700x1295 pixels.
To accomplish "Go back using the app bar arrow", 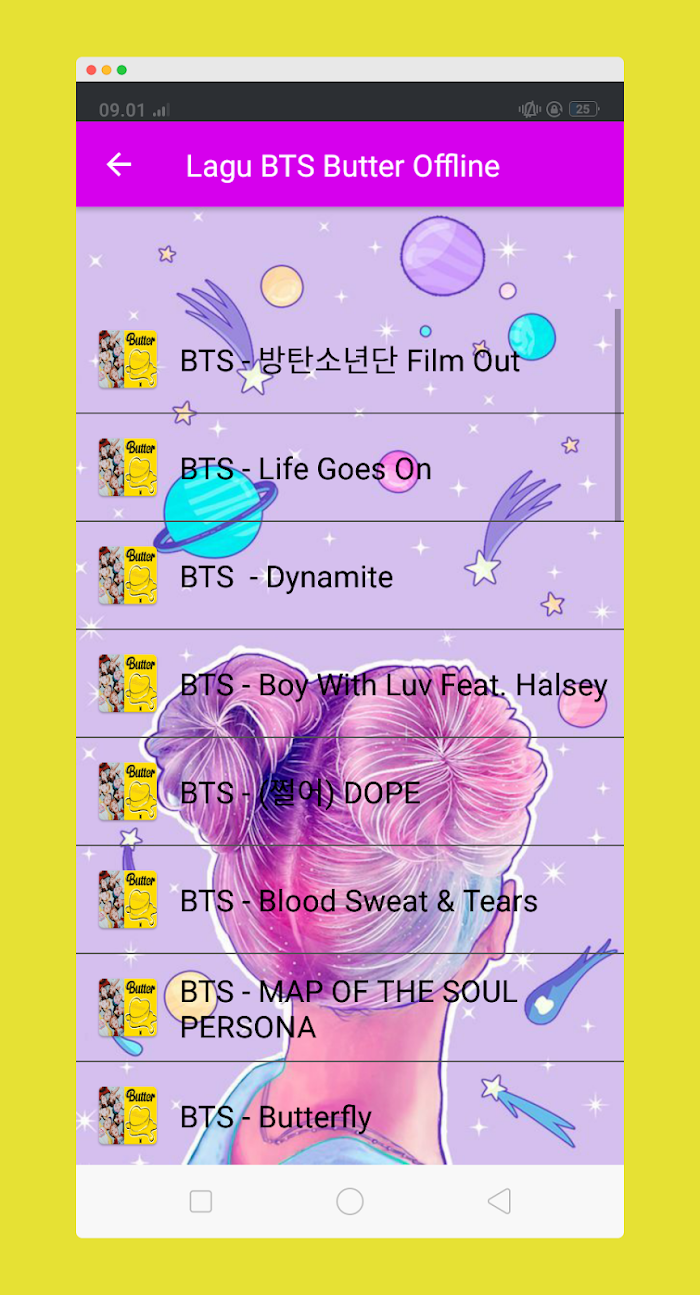I will click(x=119, y=165).
